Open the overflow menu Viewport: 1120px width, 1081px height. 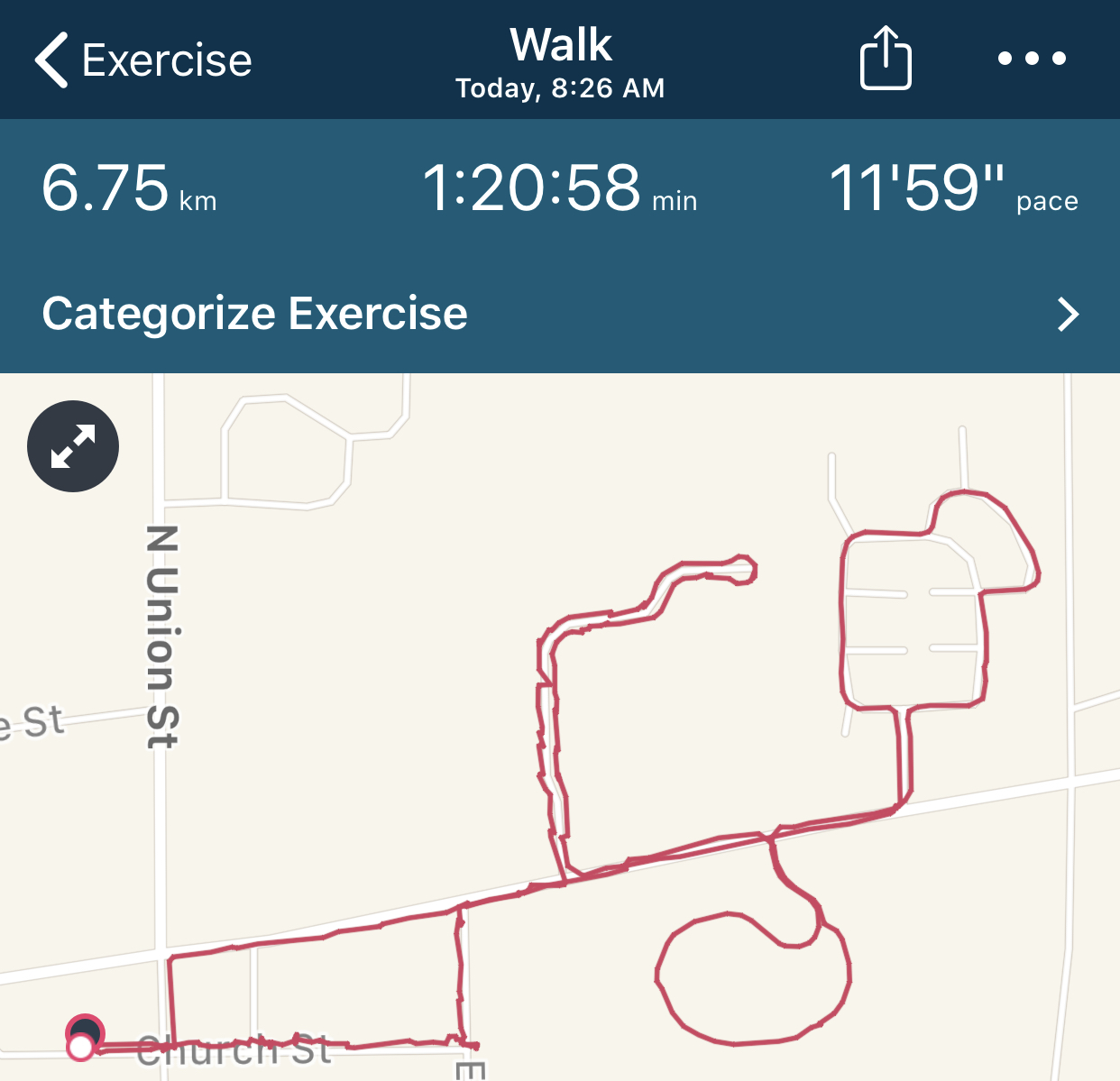1032,59
